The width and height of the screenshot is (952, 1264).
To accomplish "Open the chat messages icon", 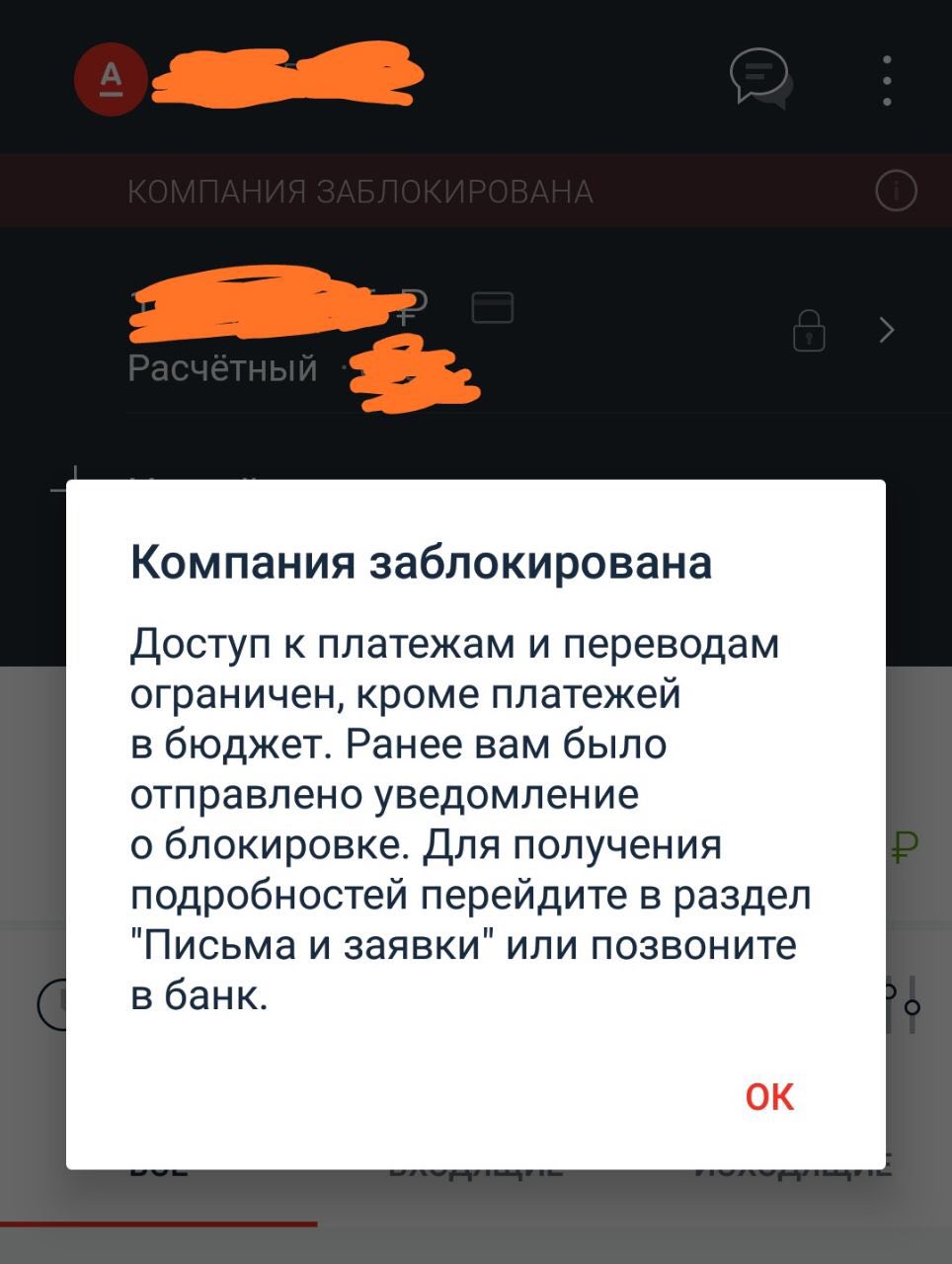I will (760, 79).
